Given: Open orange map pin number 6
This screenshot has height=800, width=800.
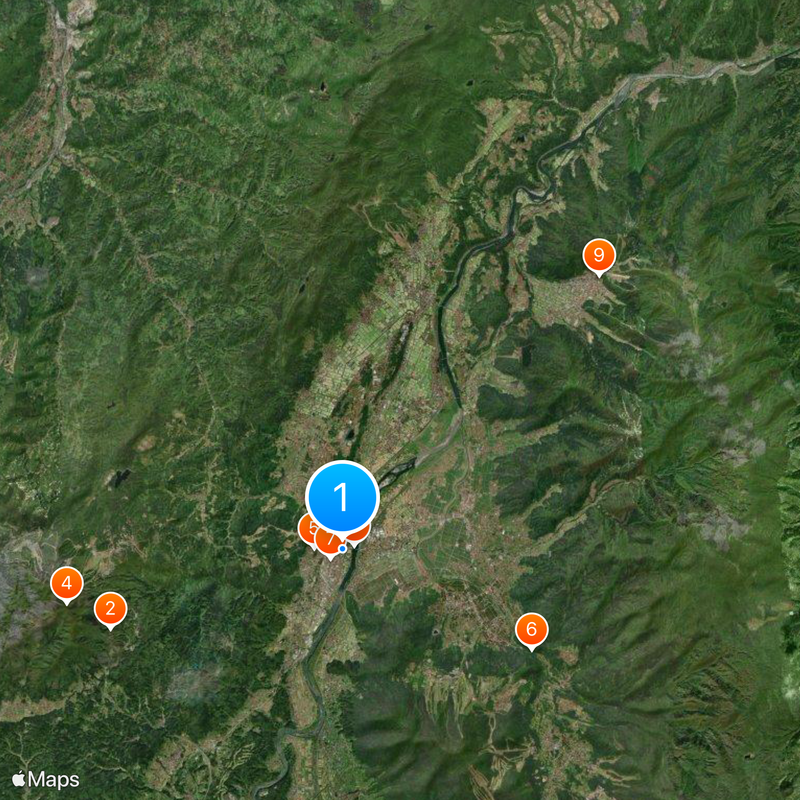Looking at the screenshot, I should 531,629.
